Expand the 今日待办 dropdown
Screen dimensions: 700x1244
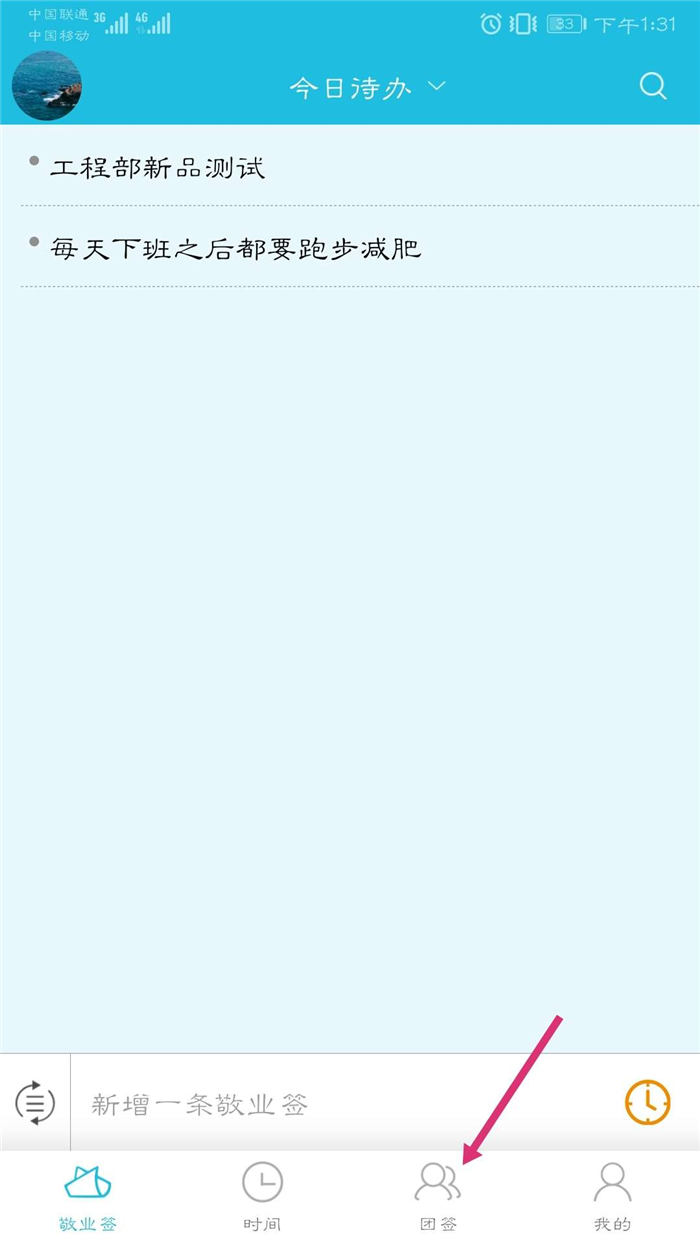tap(366, 87)
